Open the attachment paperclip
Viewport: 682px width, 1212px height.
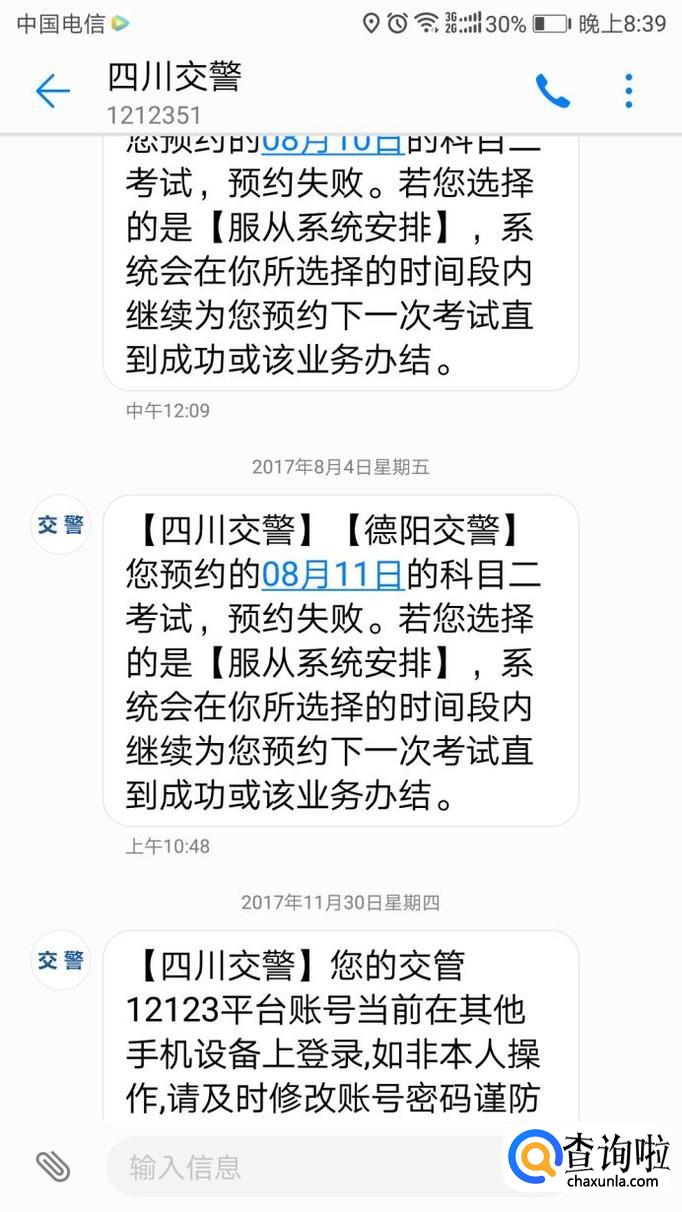[x=53, y=1165]
